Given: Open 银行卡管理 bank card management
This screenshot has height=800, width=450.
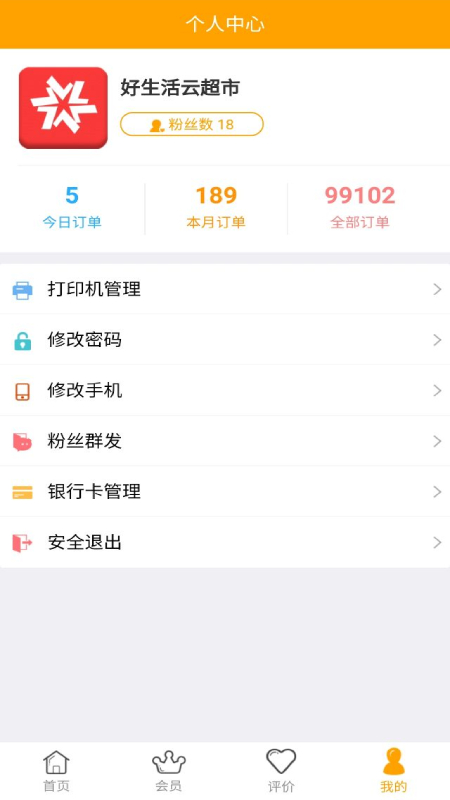Looking at the screenshot, I should click(x=225, y=491).
